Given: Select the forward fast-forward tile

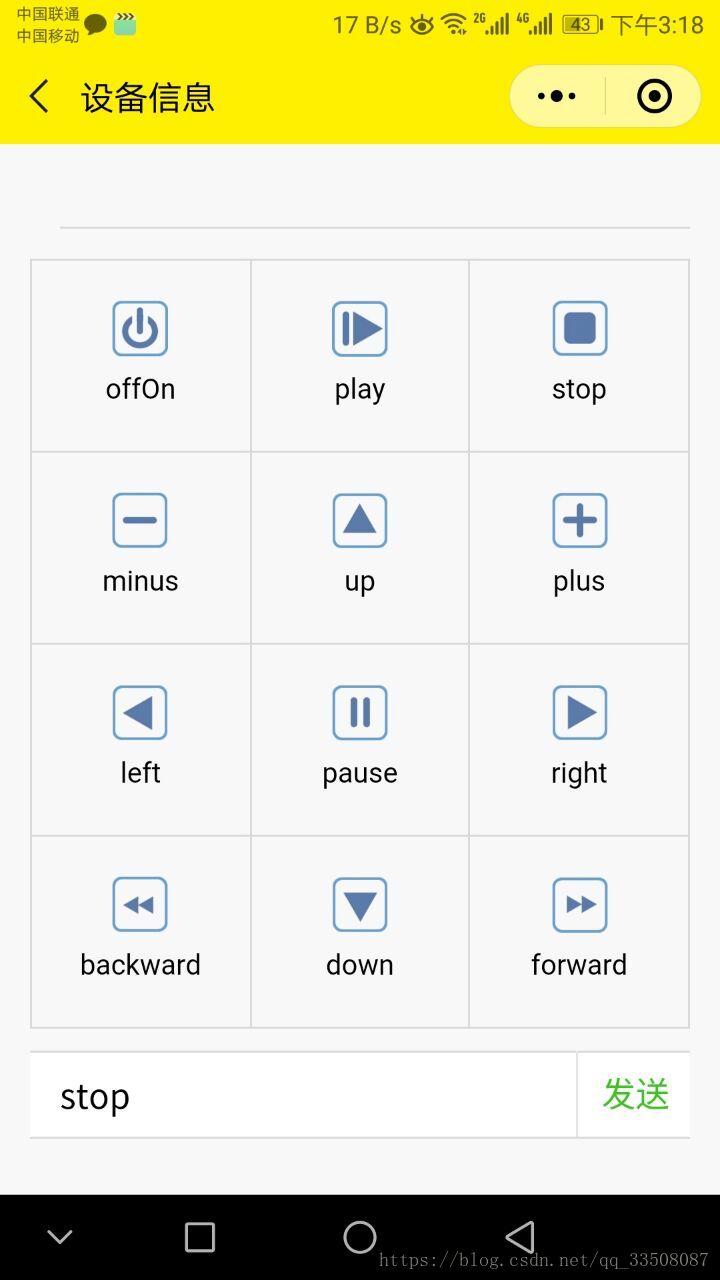Looking at the screenshot, I should click(579, 932).
